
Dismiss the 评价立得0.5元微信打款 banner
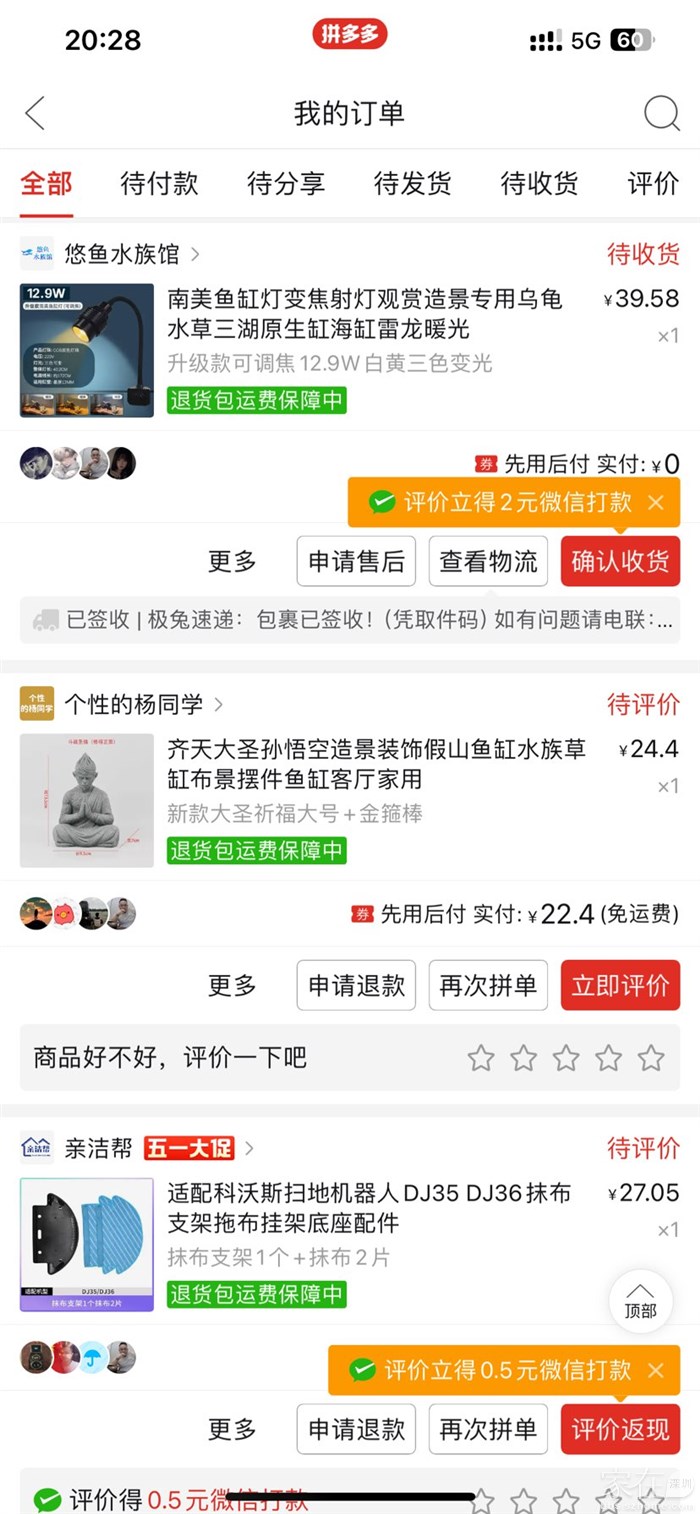pos(656,1370)
